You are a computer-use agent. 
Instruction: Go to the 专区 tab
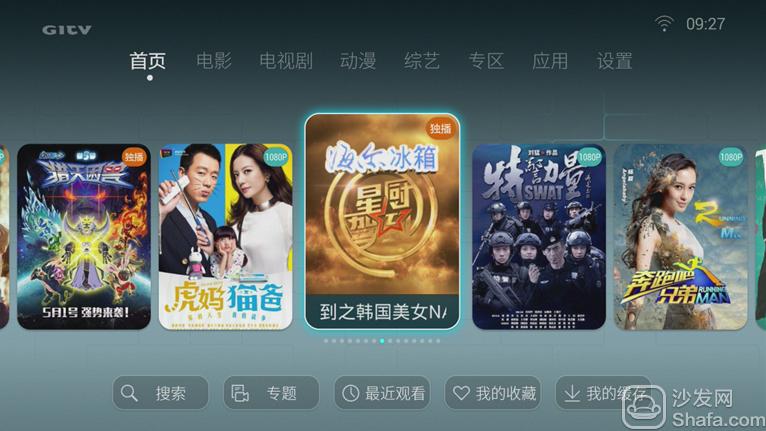[486, 61]
